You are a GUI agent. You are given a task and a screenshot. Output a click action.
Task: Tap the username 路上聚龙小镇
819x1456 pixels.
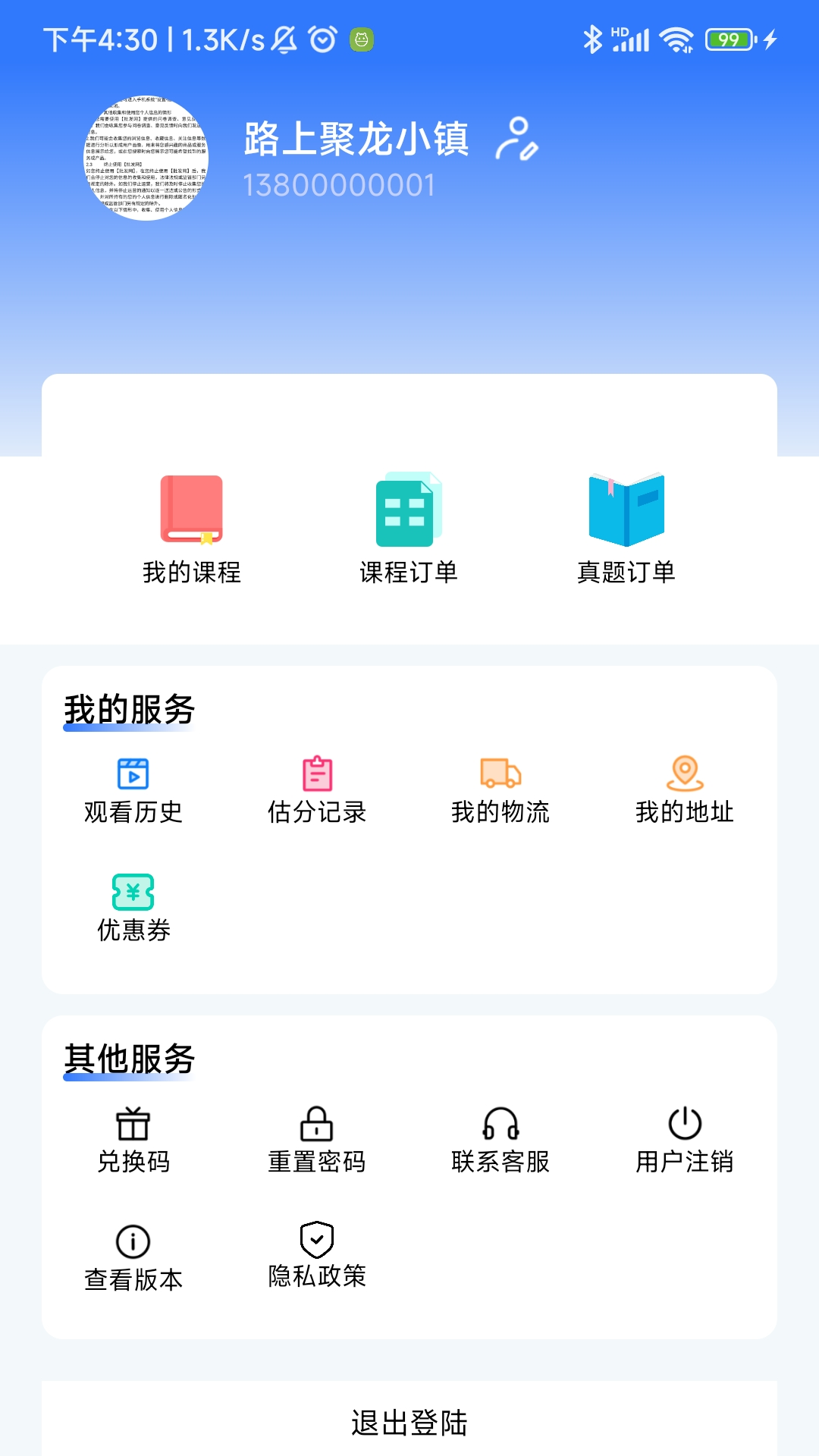click(x=356, y=140)
